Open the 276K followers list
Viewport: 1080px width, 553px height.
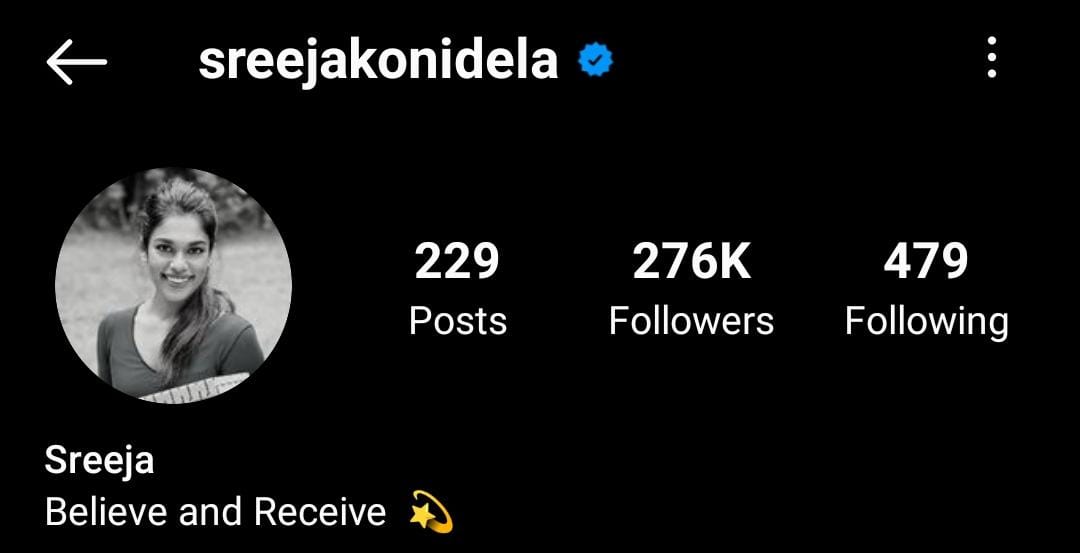(x=691, y=288)
